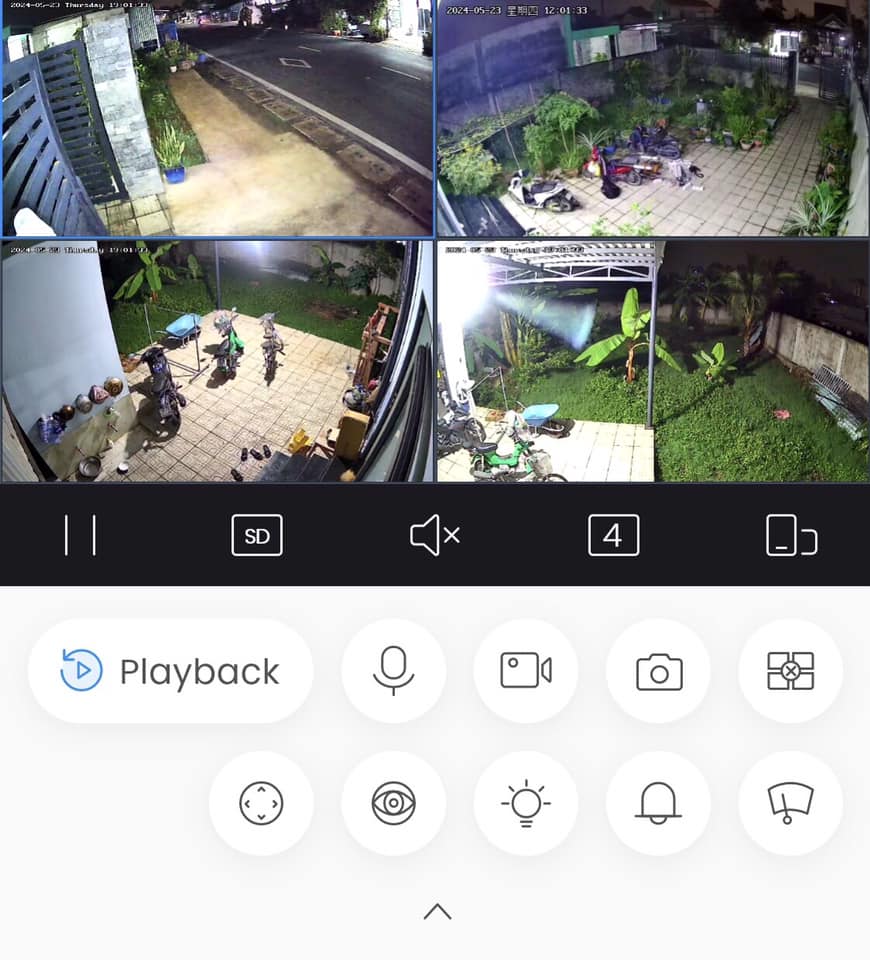Change the four-camera grid layout

(613, 536)
